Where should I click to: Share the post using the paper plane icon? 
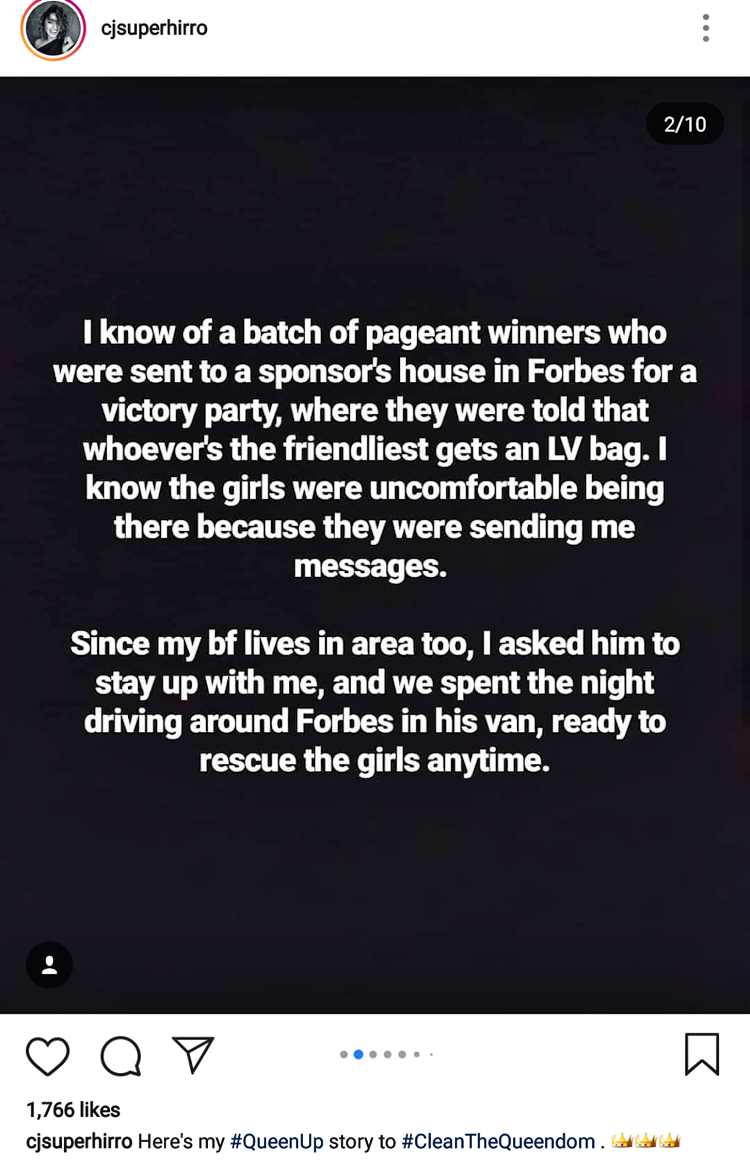point(193,1053)
